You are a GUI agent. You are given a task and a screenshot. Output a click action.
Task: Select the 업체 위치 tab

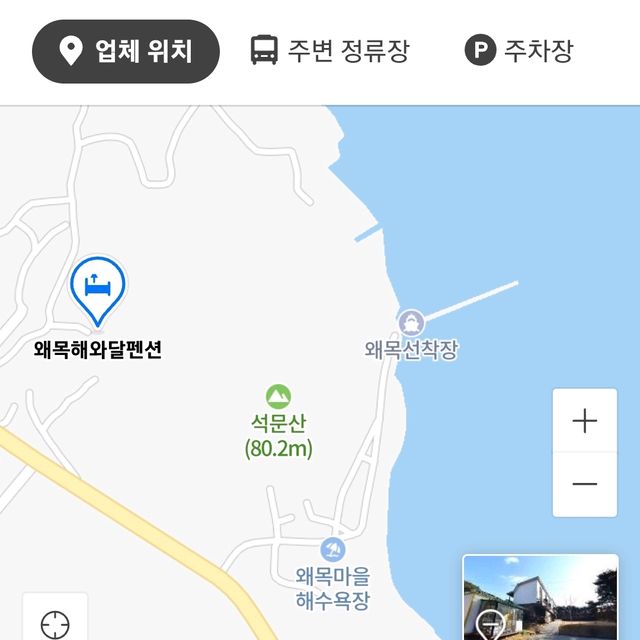point(126,51)
